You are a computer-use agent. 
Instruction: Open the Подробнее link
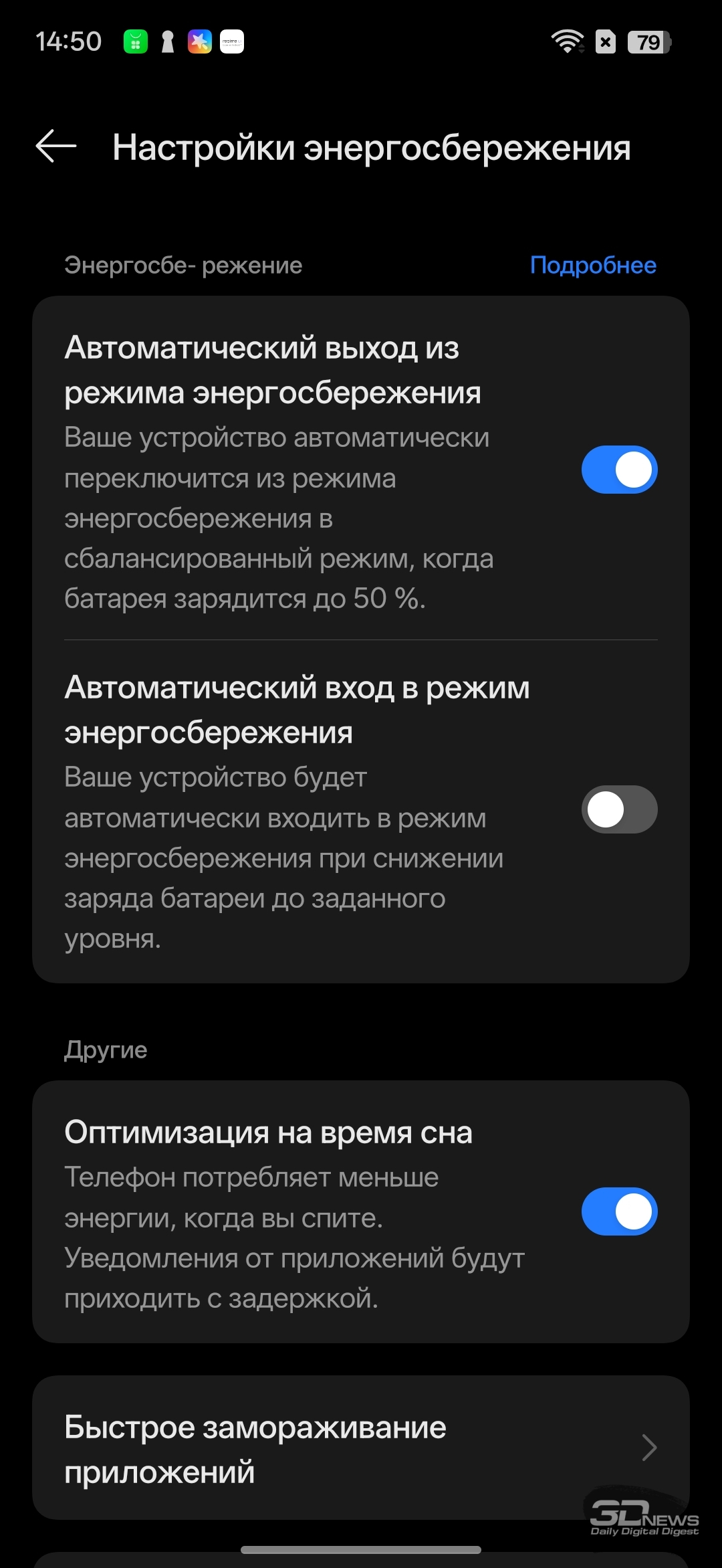pos(592,266)
